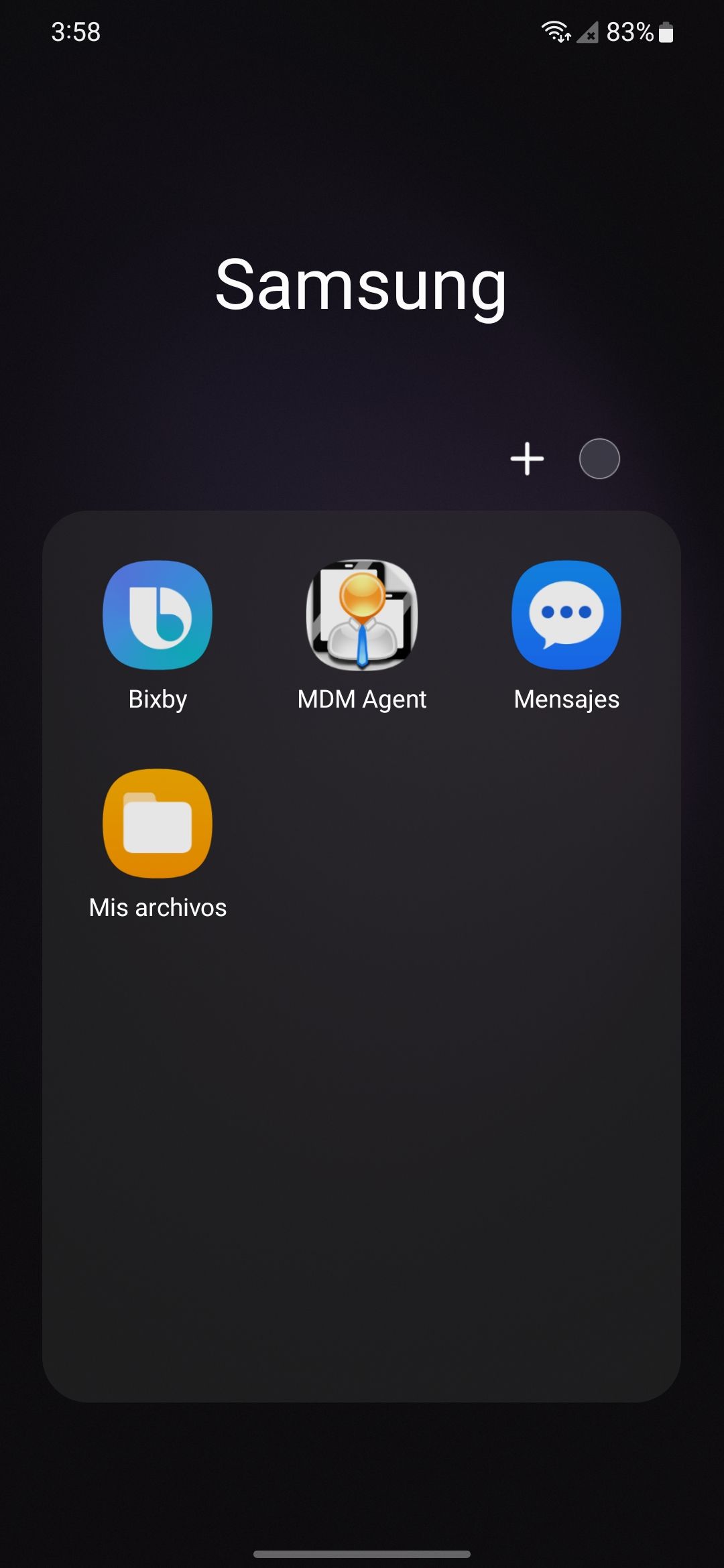The width and height of the screenshot is (724, 1568).
Task: Open Mis archivos file manager
Action: coord(158,824)
